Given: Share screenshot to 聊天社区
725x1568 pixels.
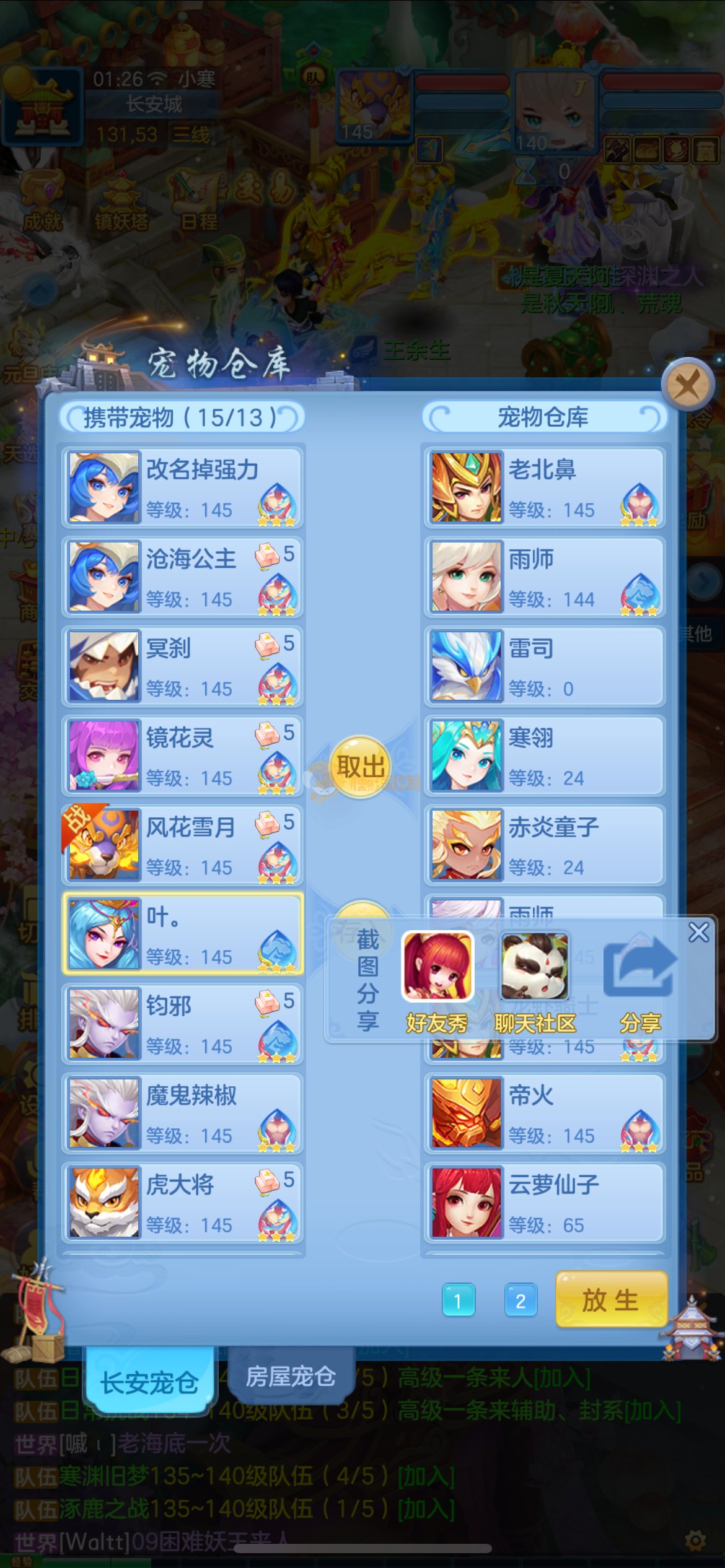Looking at the screenshot, I should click(534, 982).
